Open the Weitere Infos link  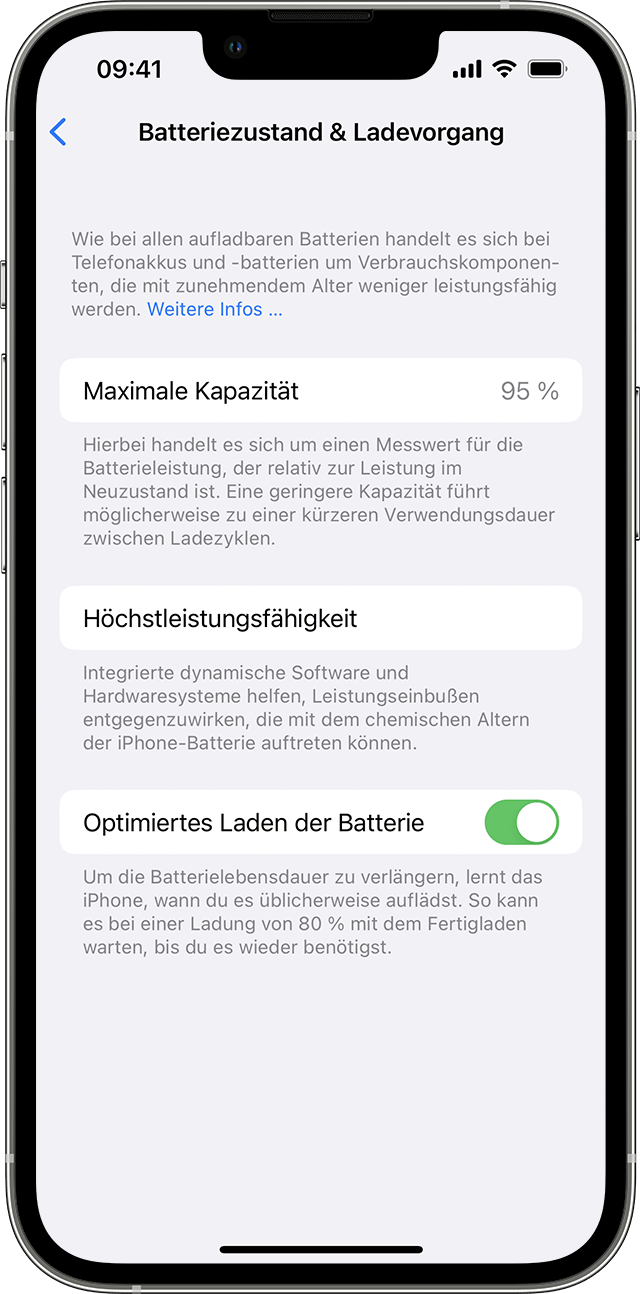tap(214, 309)
